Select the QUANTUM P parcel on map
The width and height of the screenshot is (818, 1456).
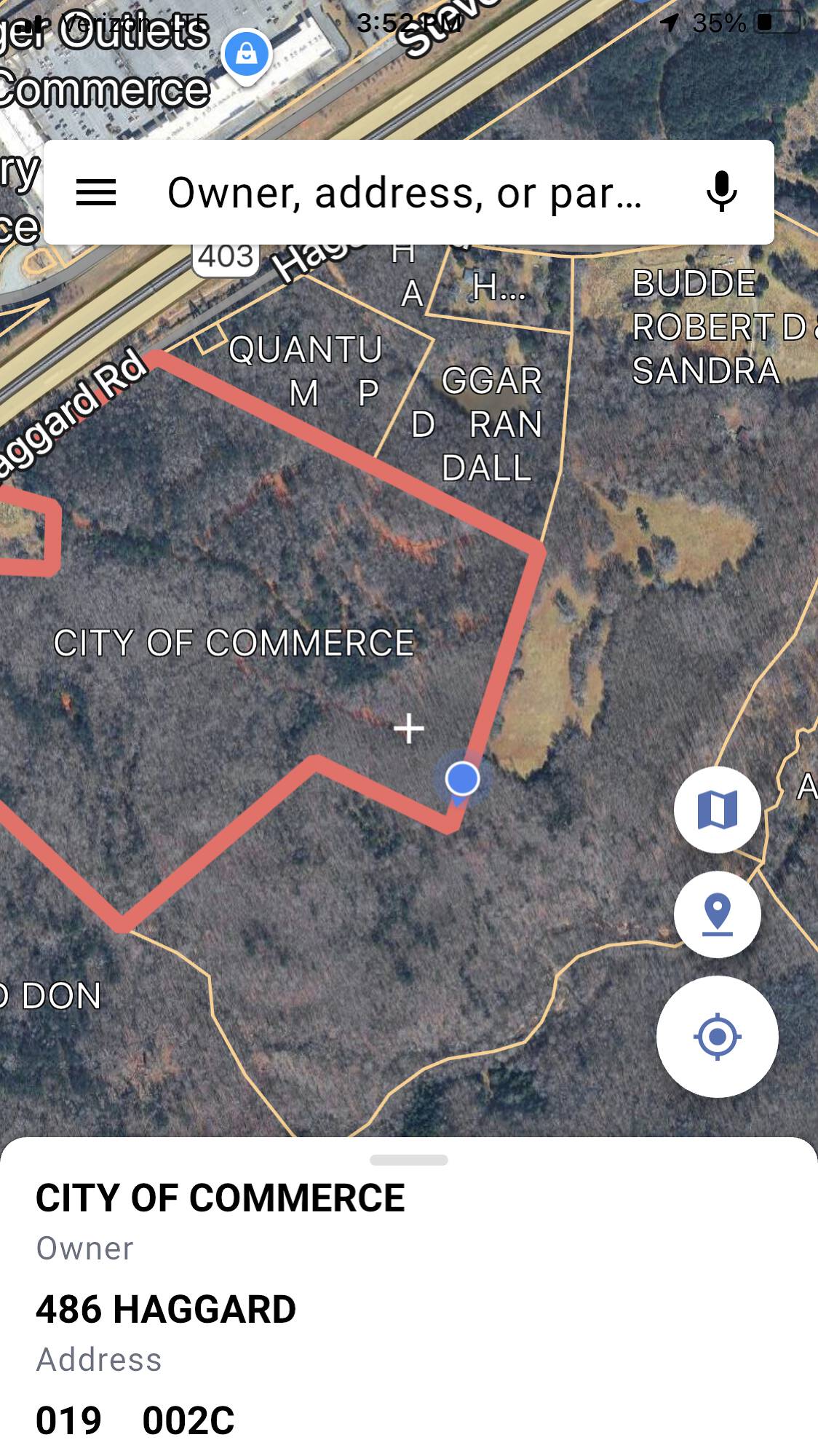[x=306, y=371]
